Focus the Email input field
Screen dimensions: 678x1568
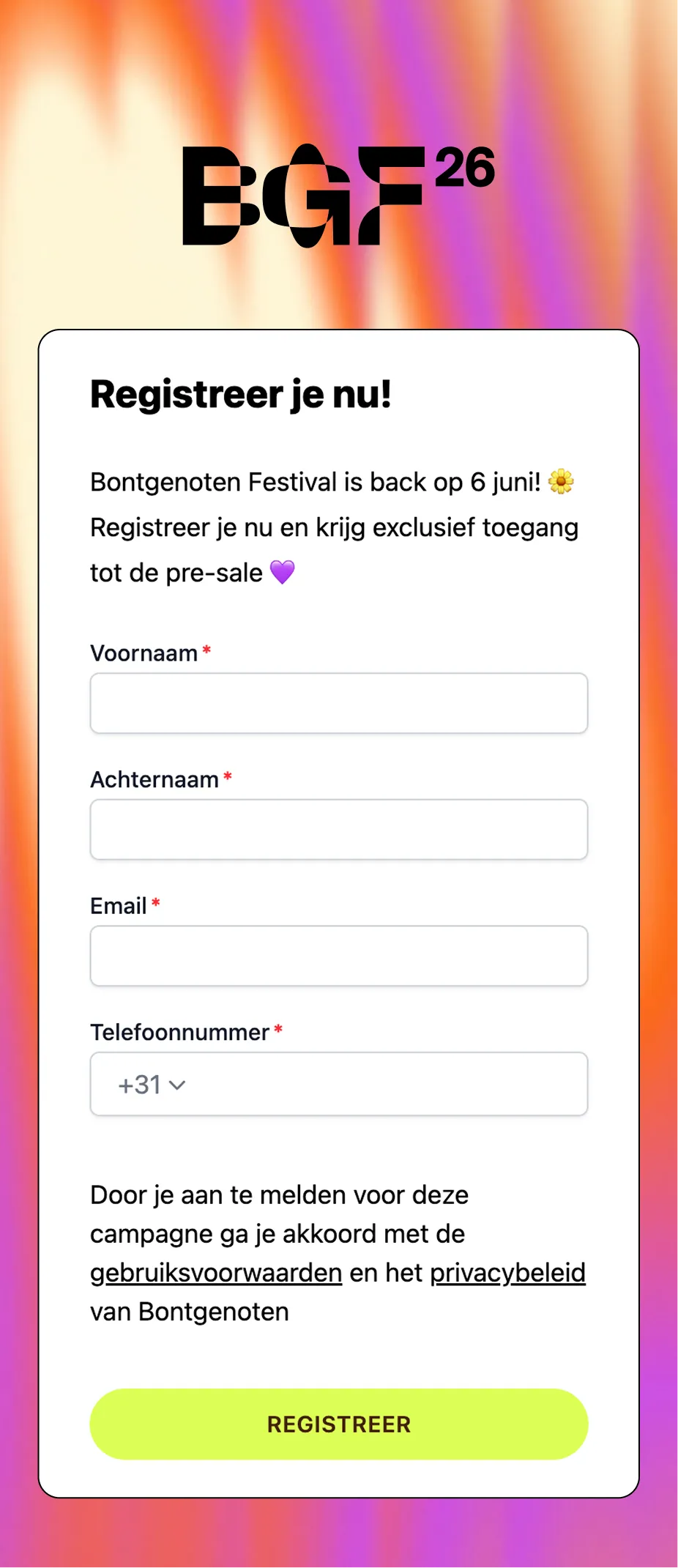tap(339, 956)
